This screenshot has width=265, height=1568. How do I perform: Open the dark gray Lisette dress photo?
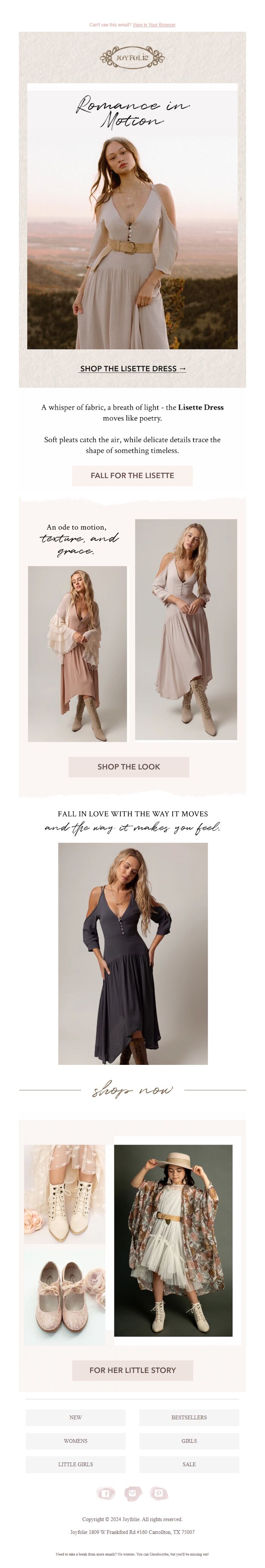coord(133,954)
